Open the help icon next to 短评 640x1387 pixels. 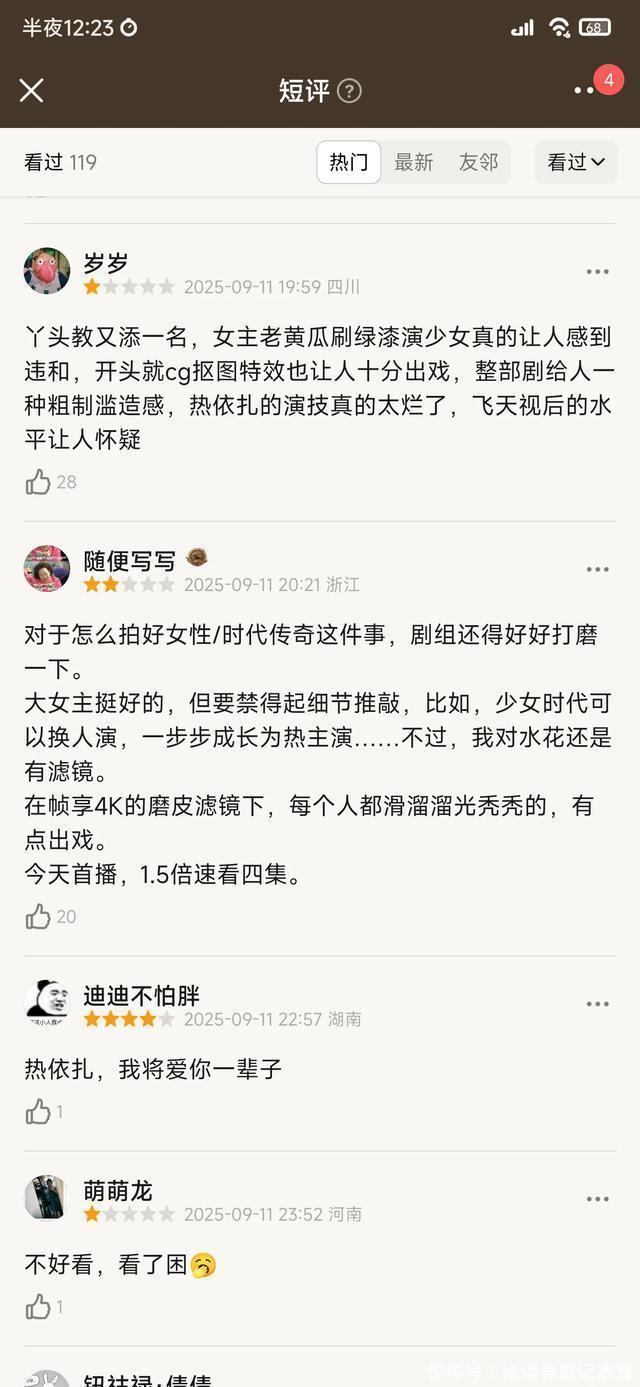349,91
